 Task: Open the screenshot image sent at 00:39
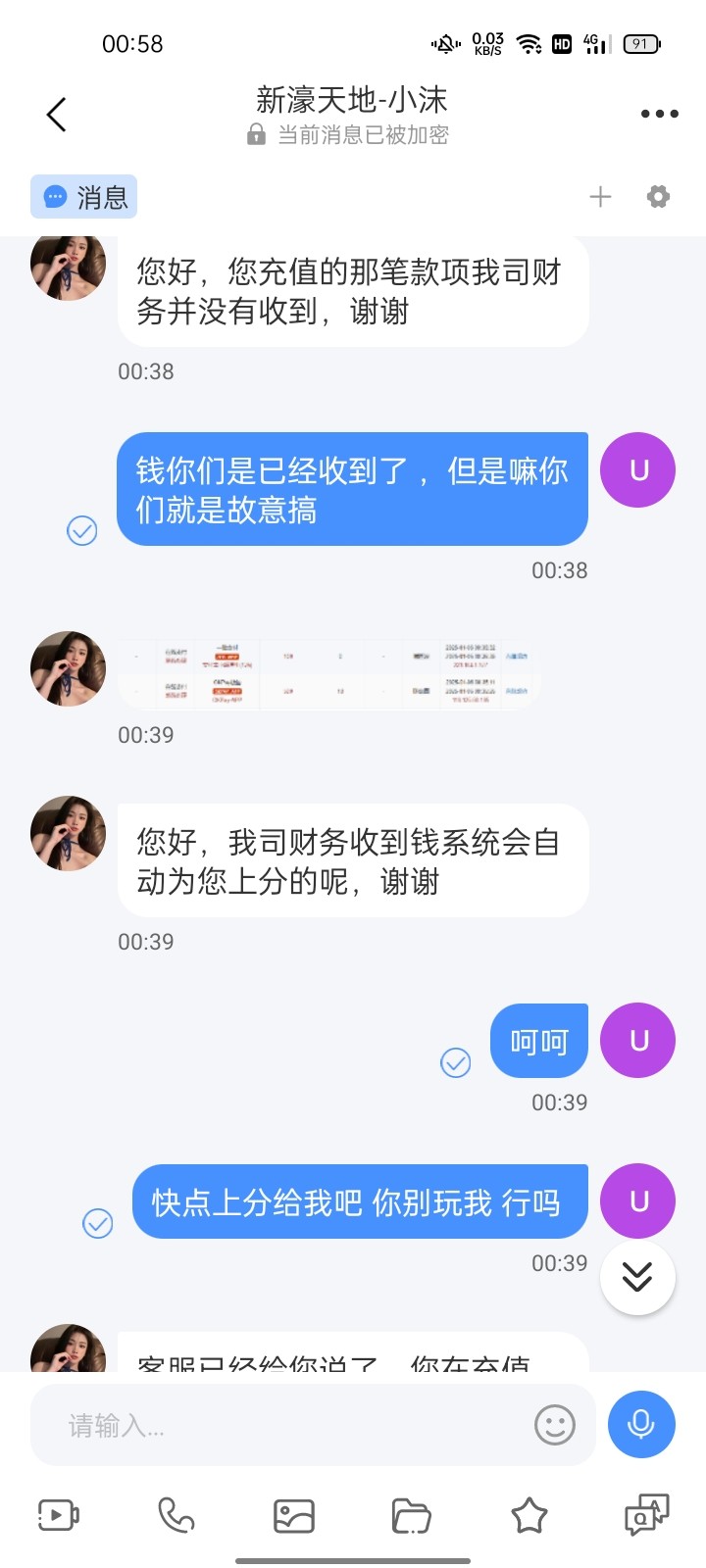[328, 674]
